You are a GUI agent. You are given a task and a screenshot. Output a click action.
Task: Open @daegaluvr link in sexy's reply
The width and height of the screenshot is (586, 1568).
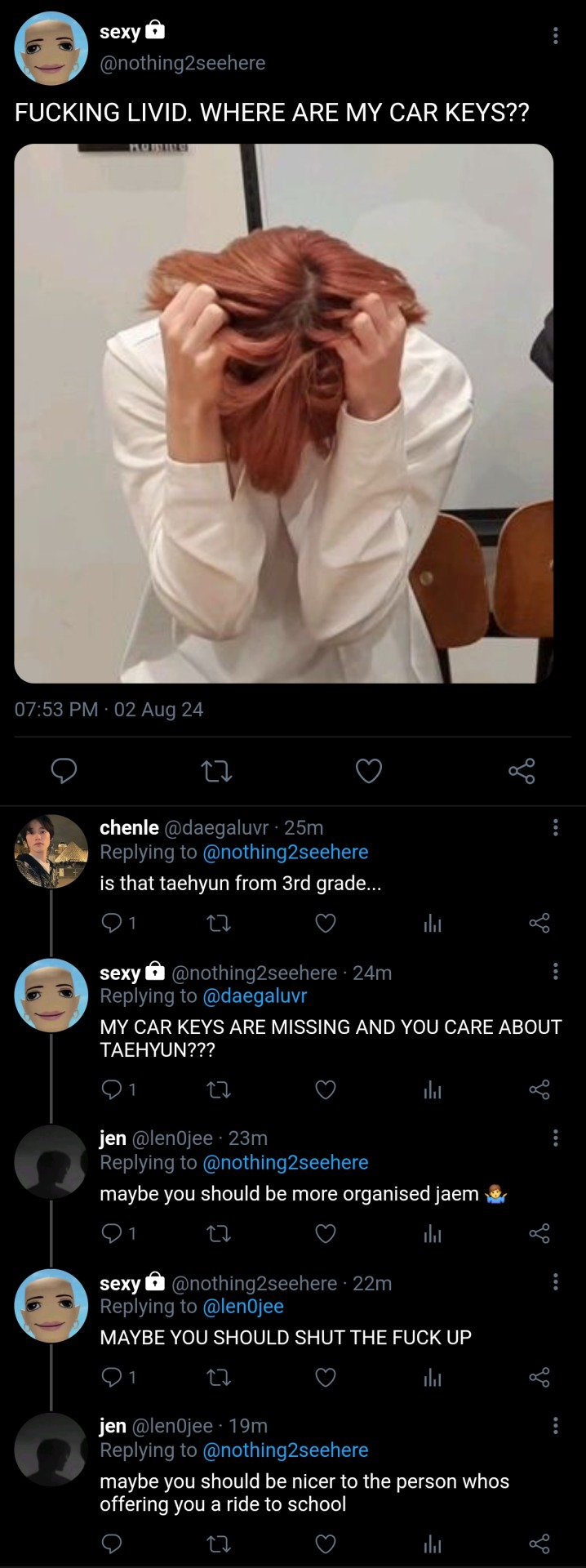click(255, 996)
